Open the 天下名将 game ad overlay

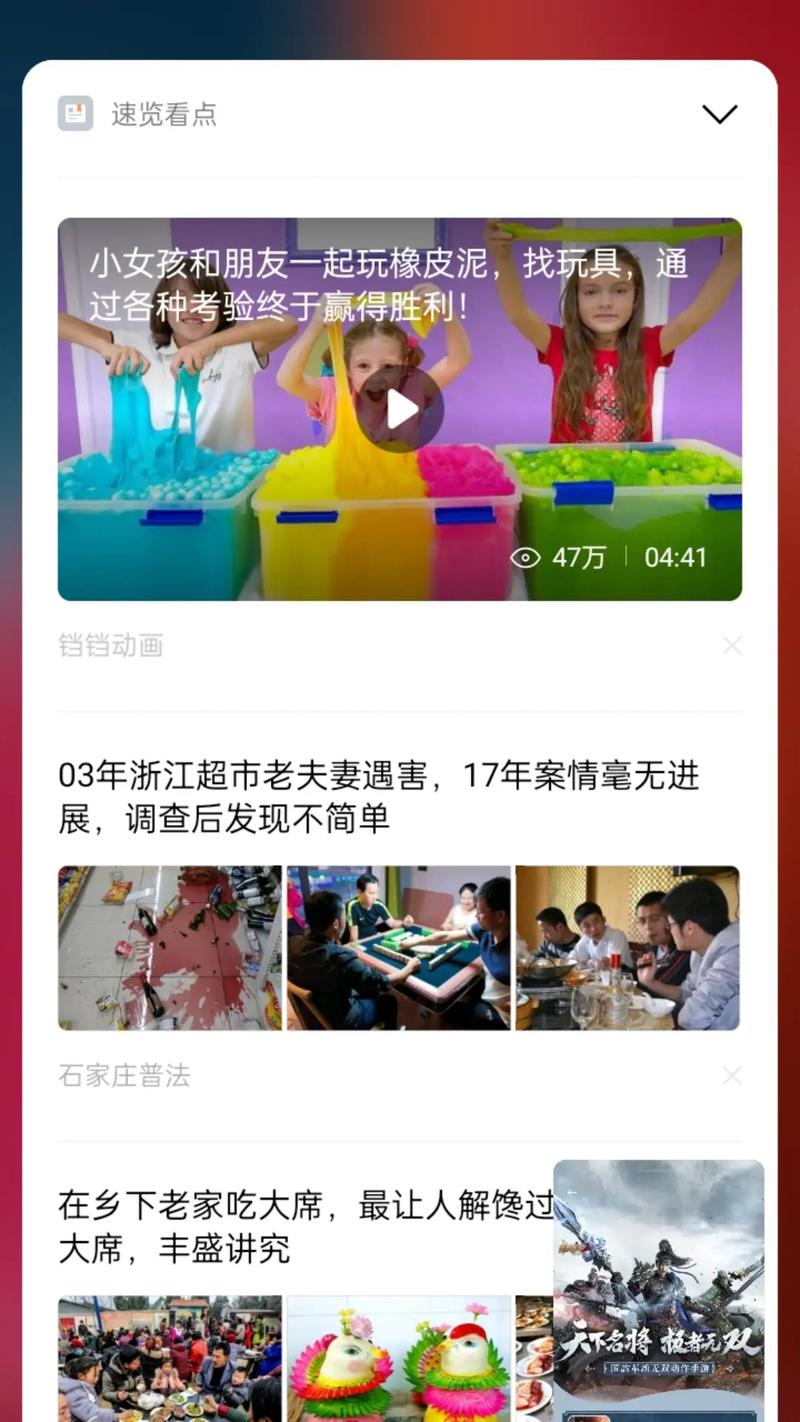tap(658, 1290)
